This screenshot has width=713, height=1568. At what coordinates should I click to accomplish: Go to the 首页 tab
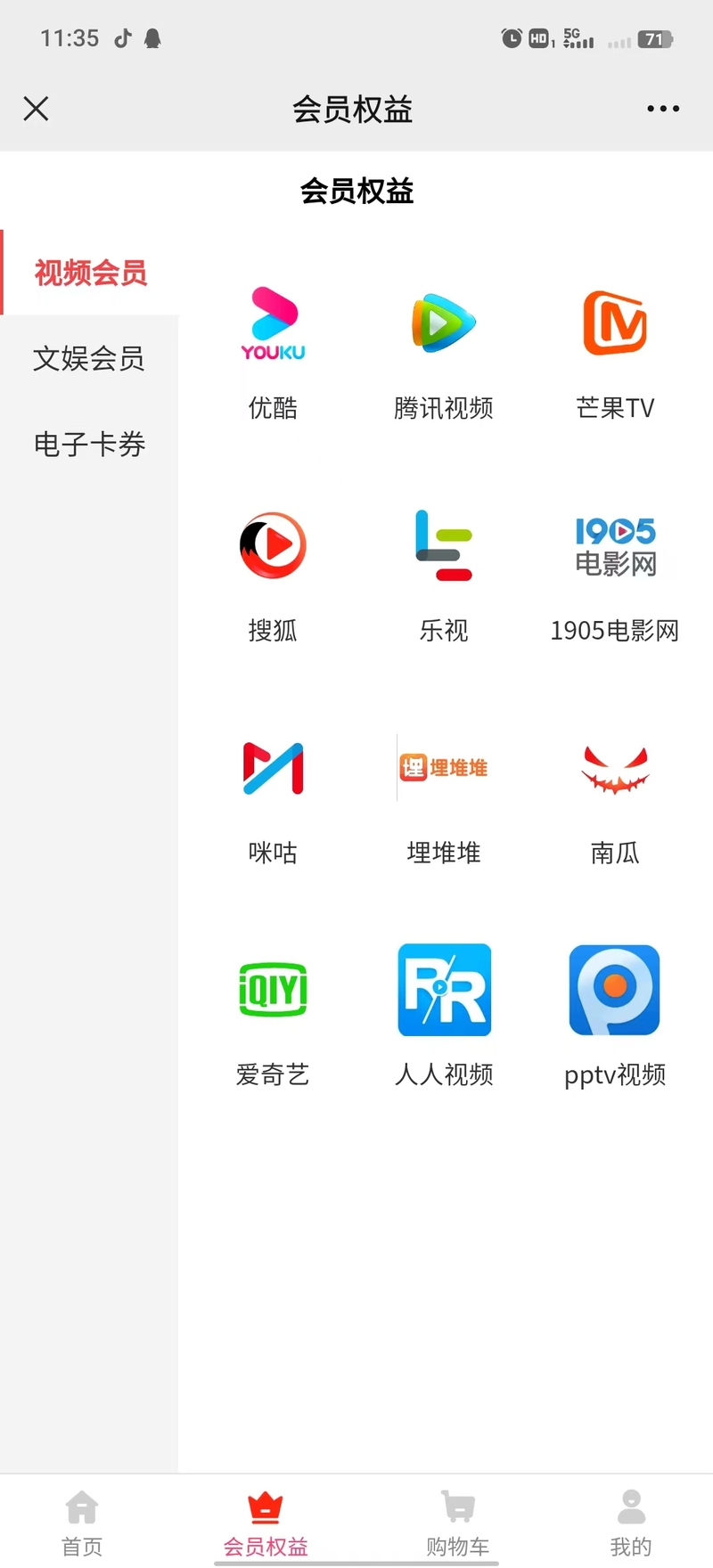(82, 1523)
